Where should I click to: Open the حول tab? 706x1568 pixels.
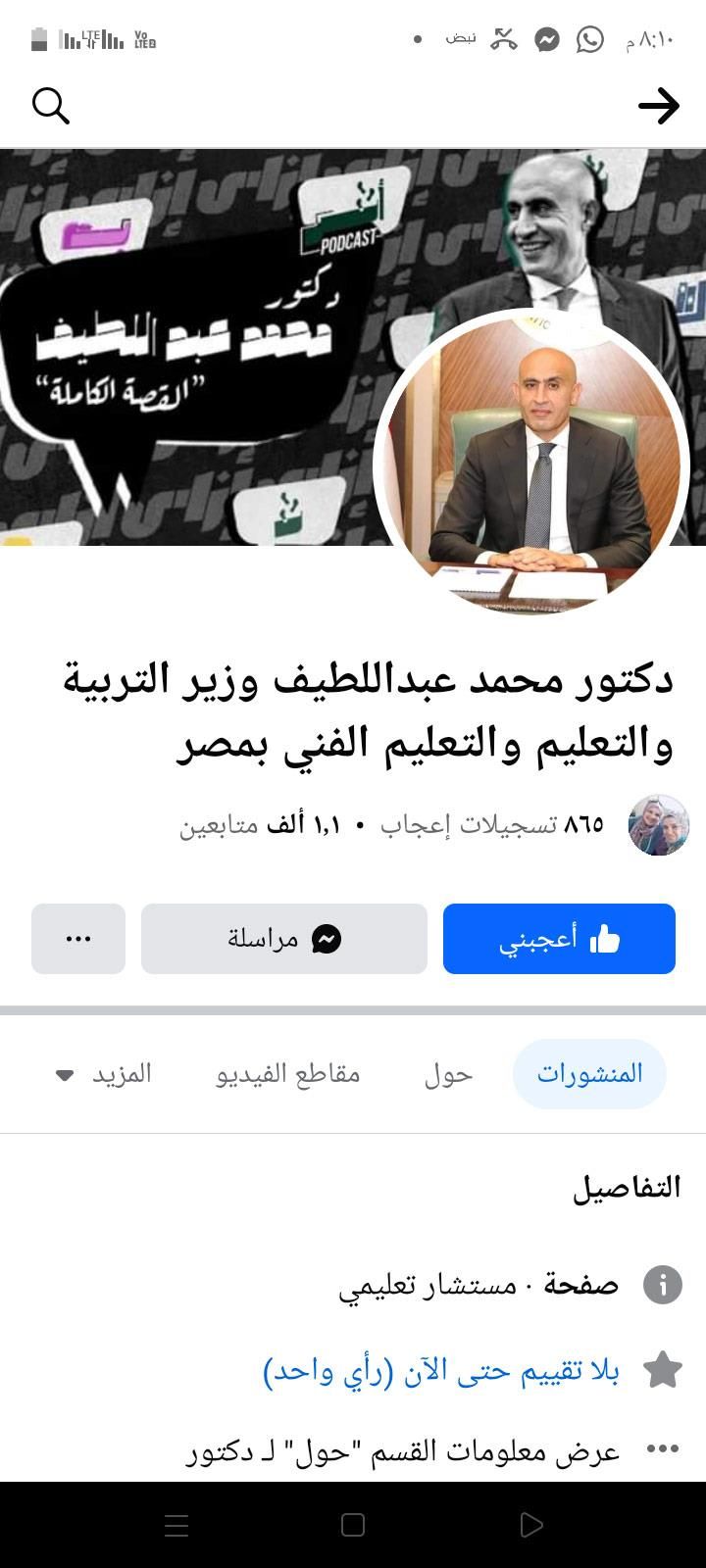(447, 1074)
